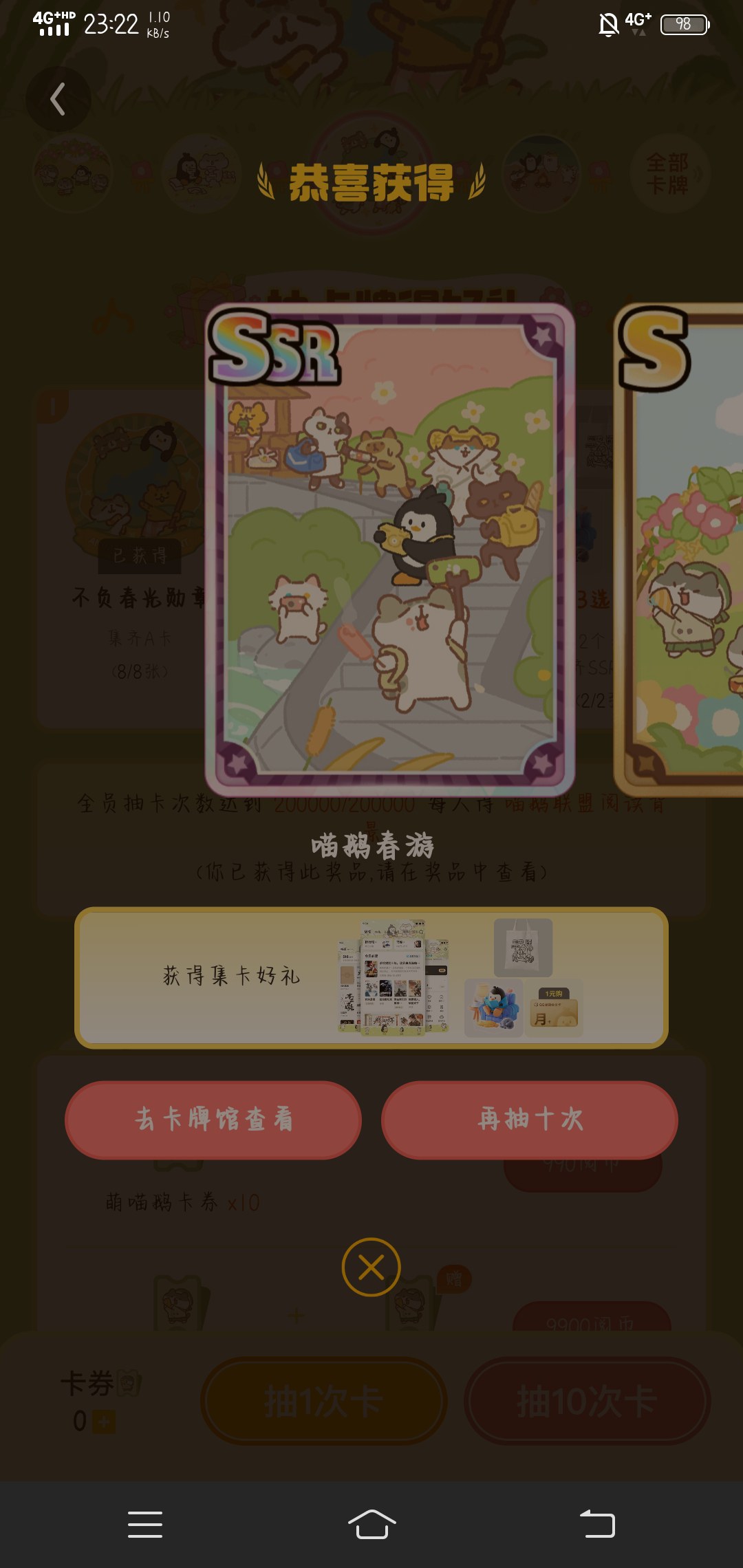This screenshot has width=743, height=1568.
Task: Tap system home button
Action: coord(371,1524)
